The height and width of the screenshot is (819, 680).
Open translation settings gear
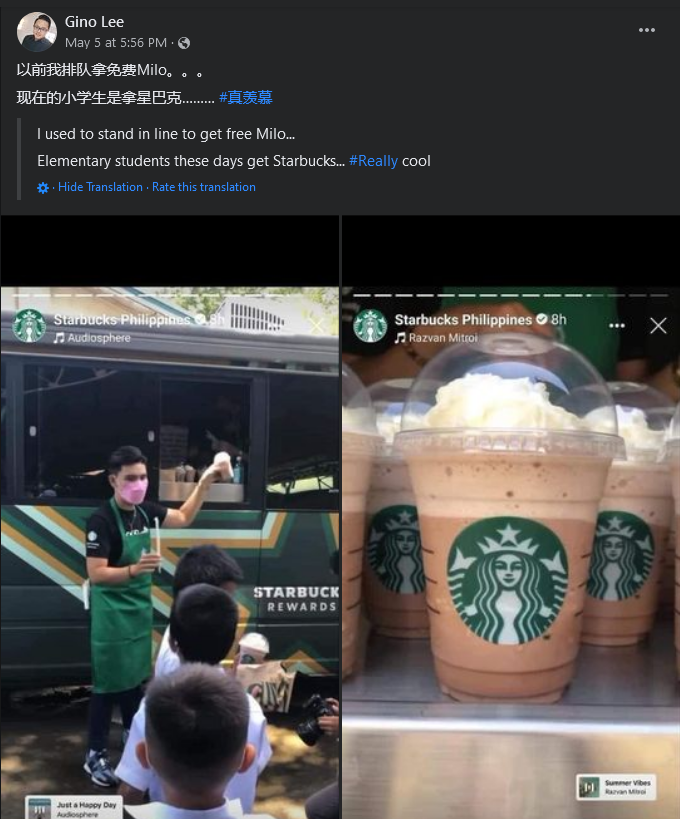43,188
